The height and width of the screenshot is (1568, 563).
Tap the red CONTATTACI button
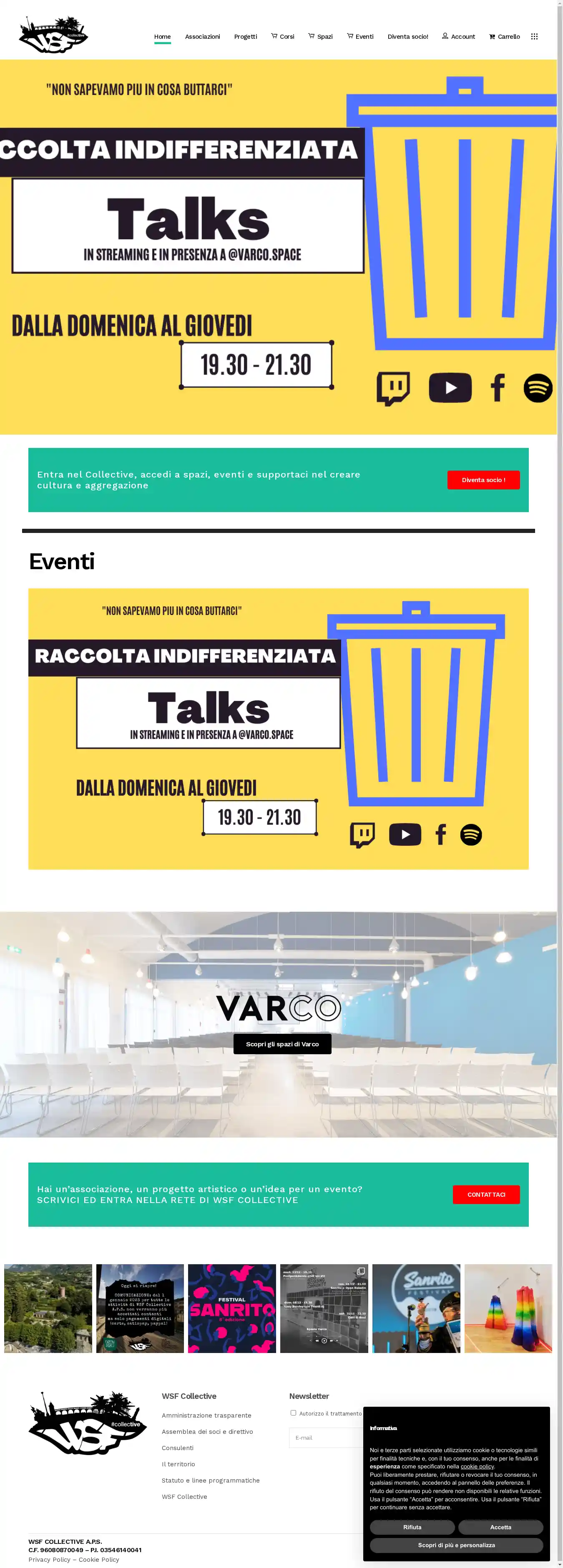[485, 1194]
